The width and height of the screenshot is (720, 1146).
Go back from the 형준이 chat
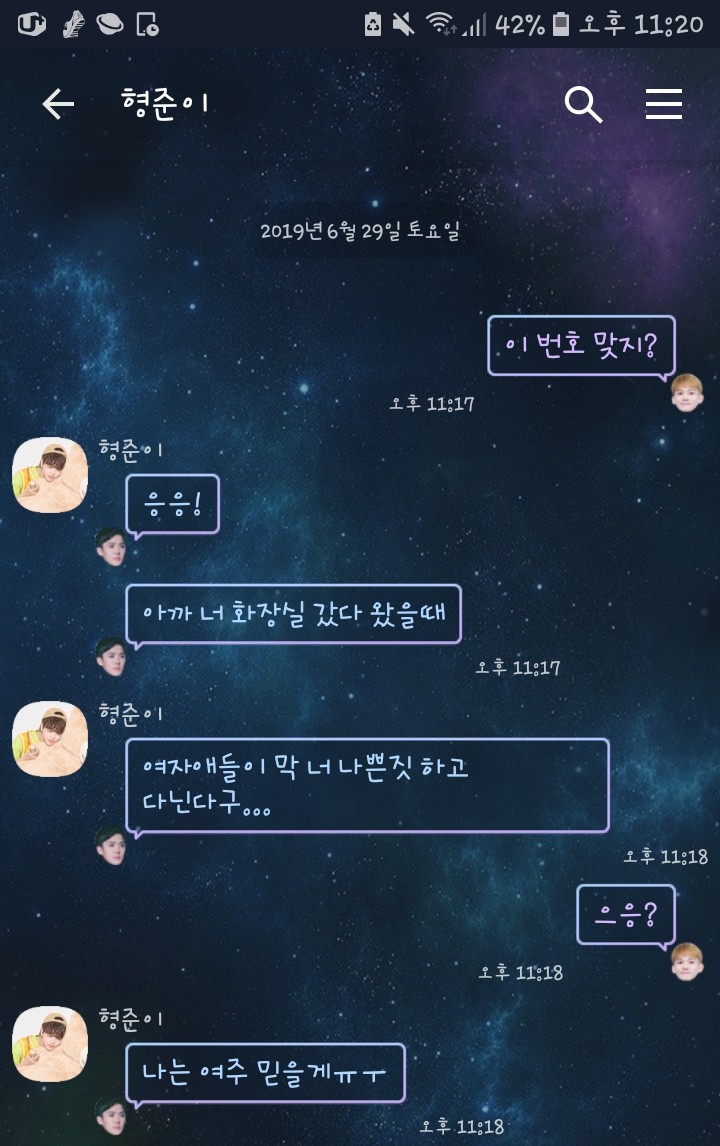58,104
